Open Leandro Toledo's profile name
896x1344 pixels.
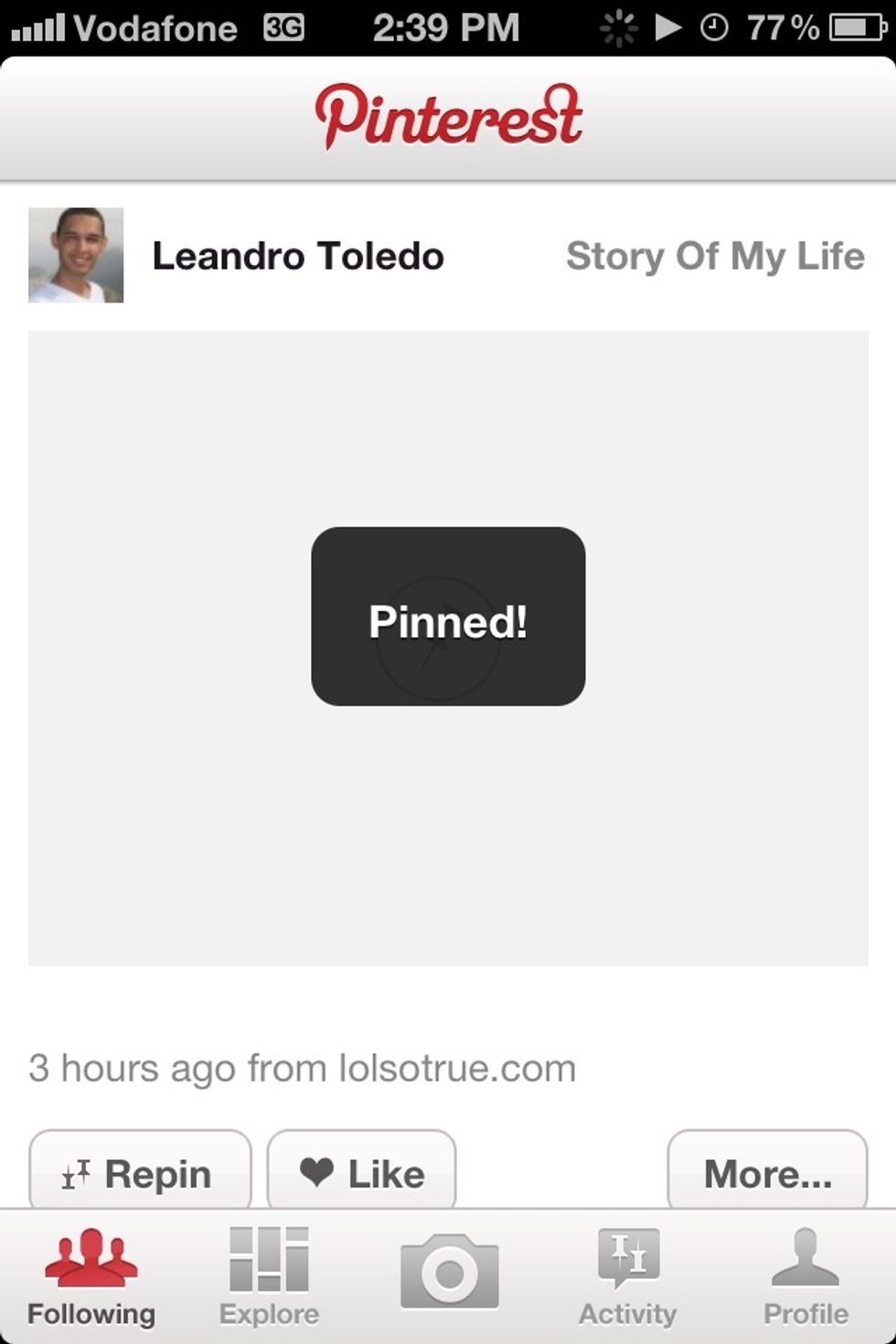(298, 256)
